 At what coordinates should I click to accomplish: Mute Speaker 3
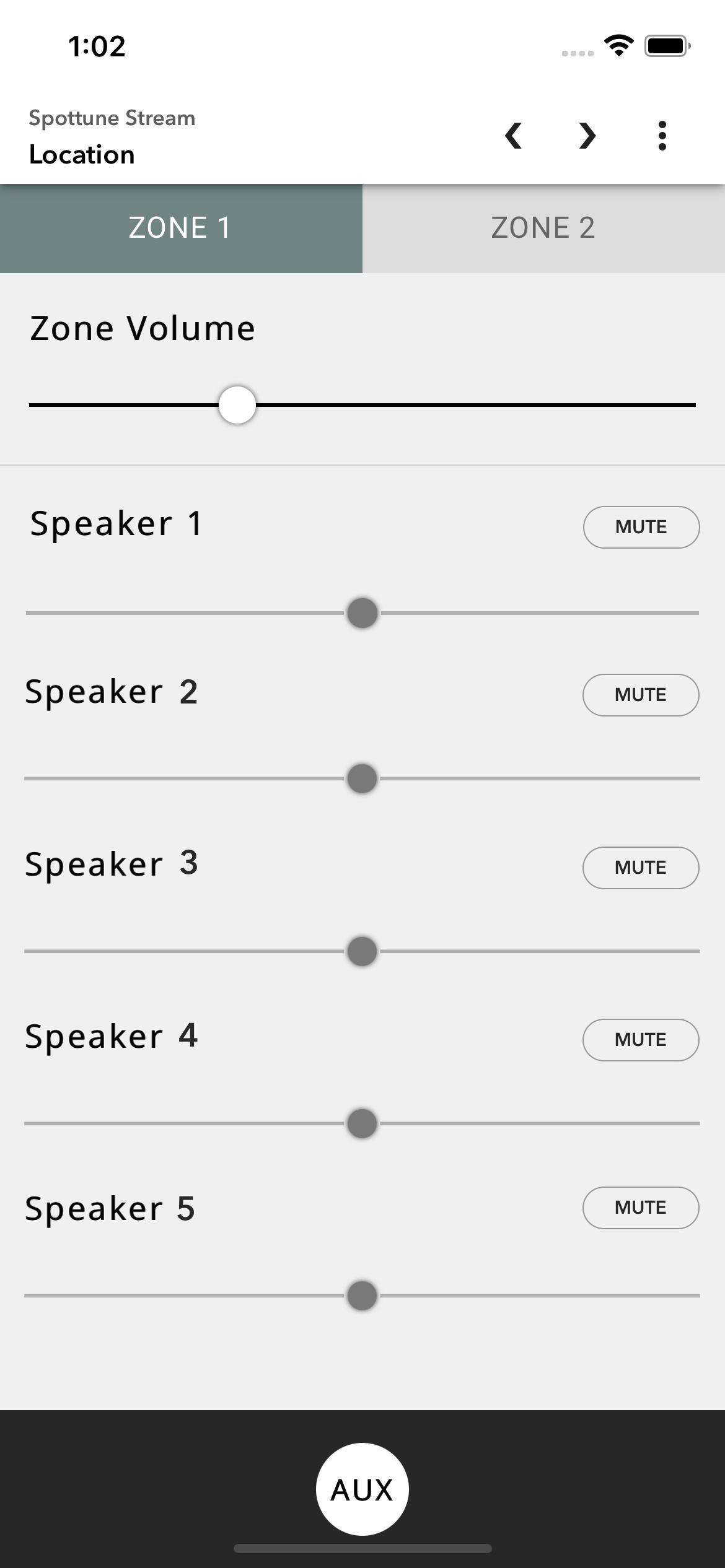pos(640,868)
